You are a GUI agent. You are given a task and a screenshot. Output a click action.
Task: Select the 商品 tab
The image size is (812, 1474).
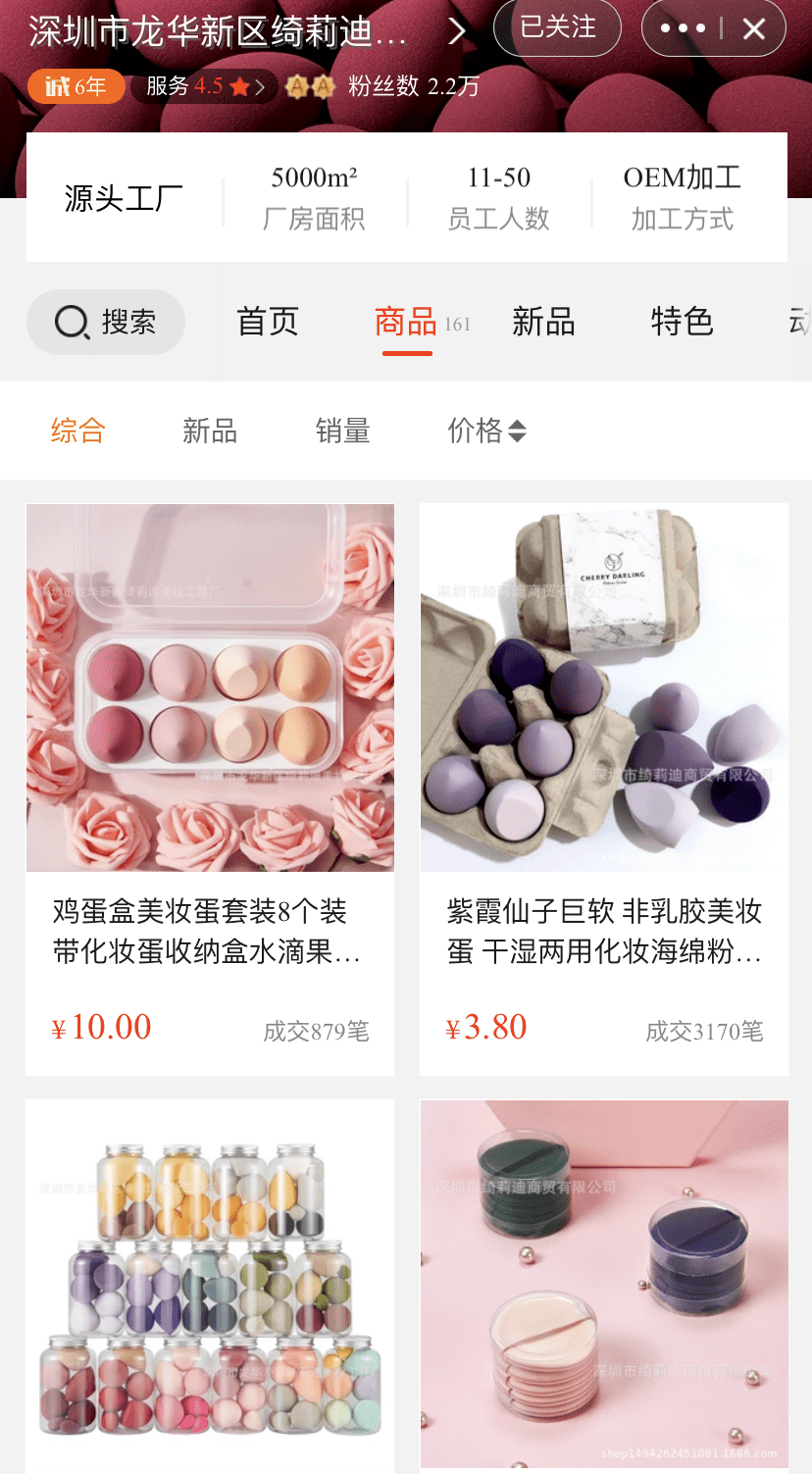(406, 322)
